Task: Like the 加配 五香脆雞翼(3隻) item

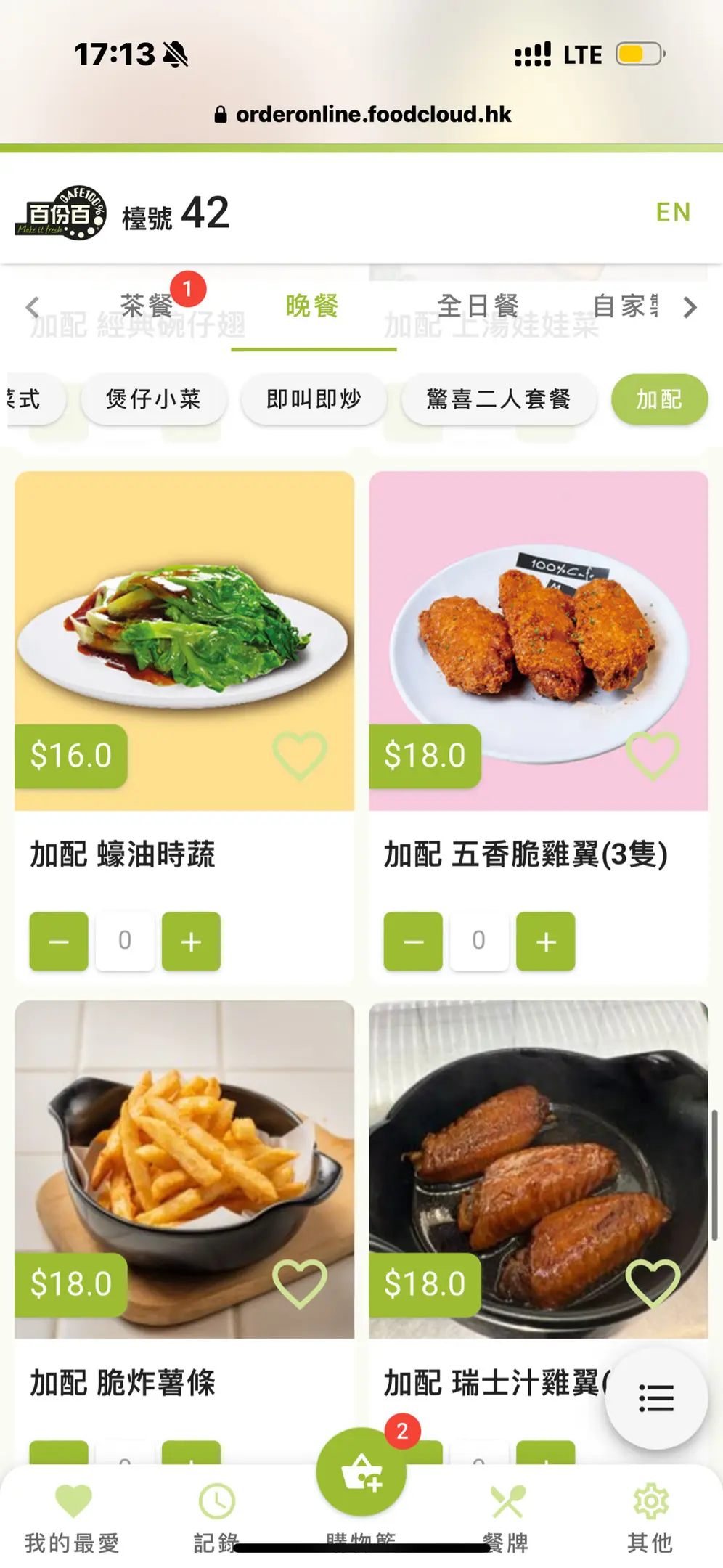Action: pyautogui.click(x=653, y=755)
